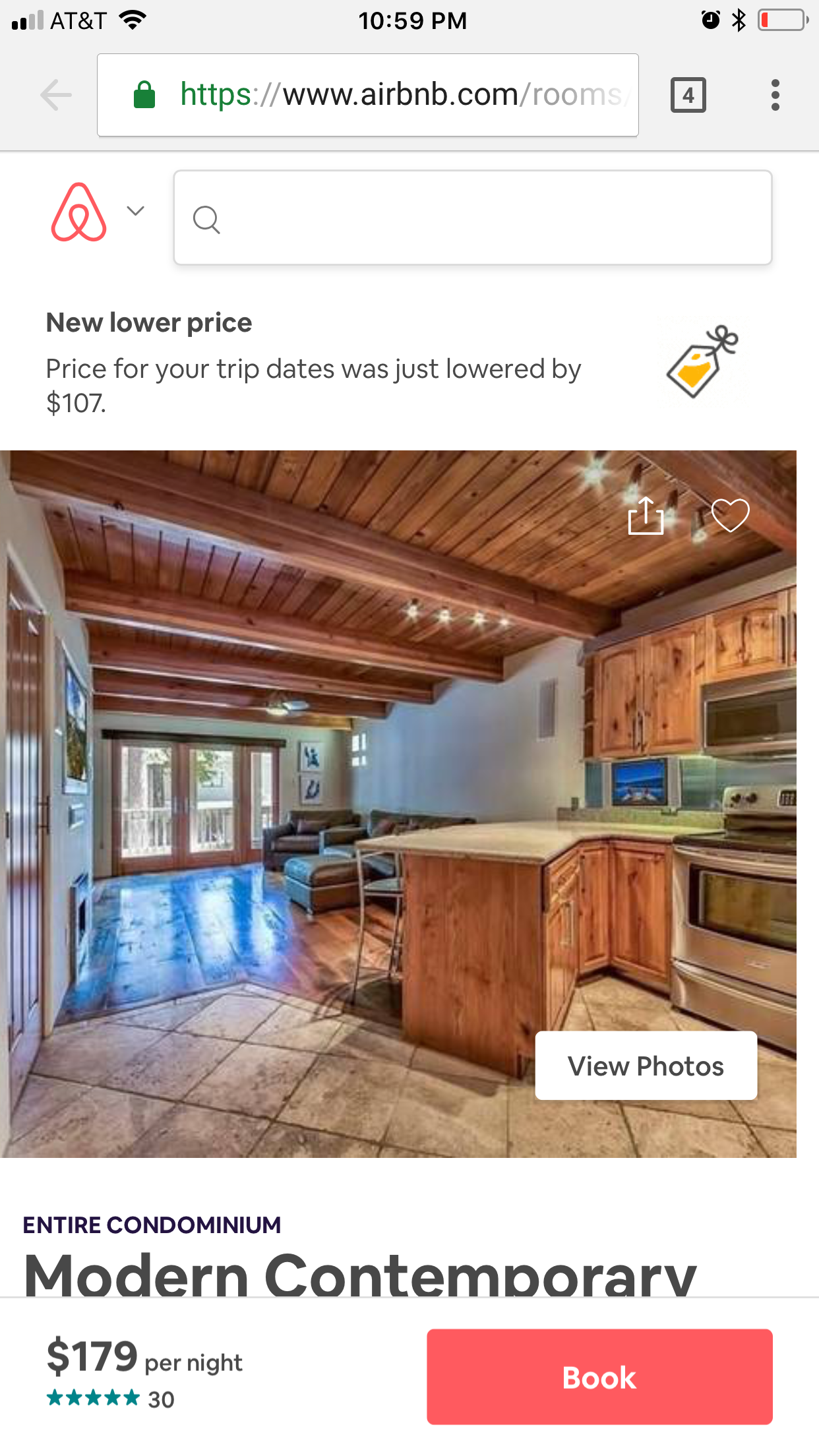Viewport: 819px width, 1456px height.
Task: Expand the Airbnb logo menu
Action: (97, 212)
